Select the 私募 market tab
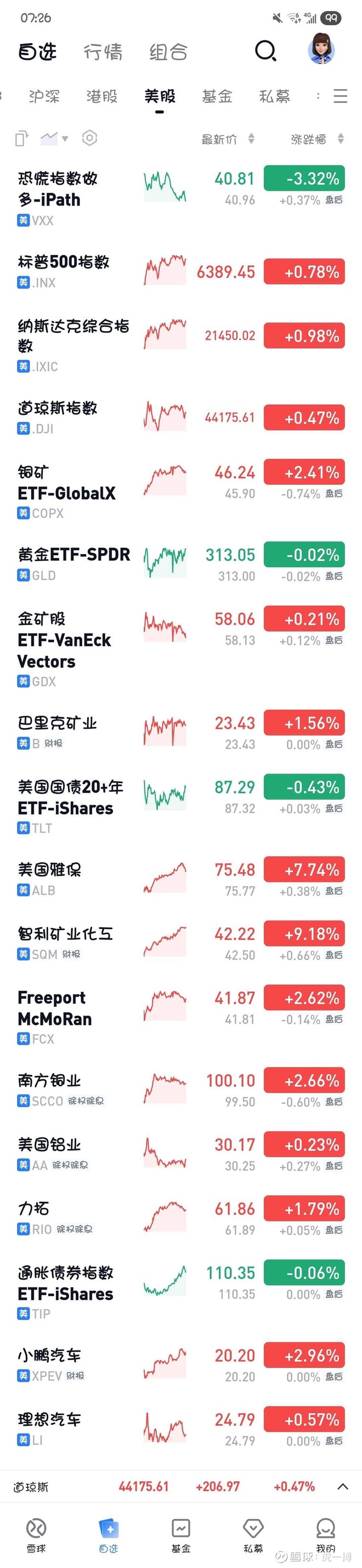The image size is (362, 1568). (275, 96)
